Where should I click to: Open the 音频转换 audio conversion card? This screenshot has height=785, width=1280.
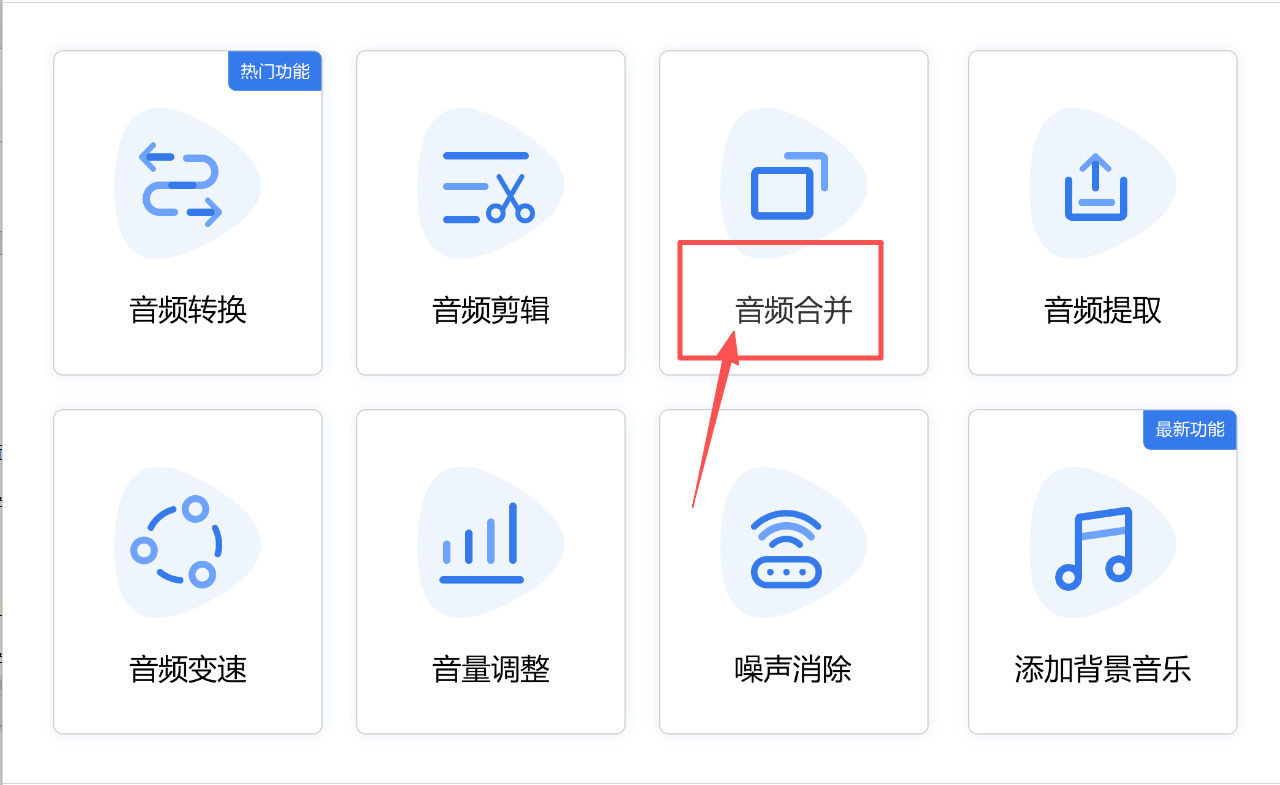point(188,213)
